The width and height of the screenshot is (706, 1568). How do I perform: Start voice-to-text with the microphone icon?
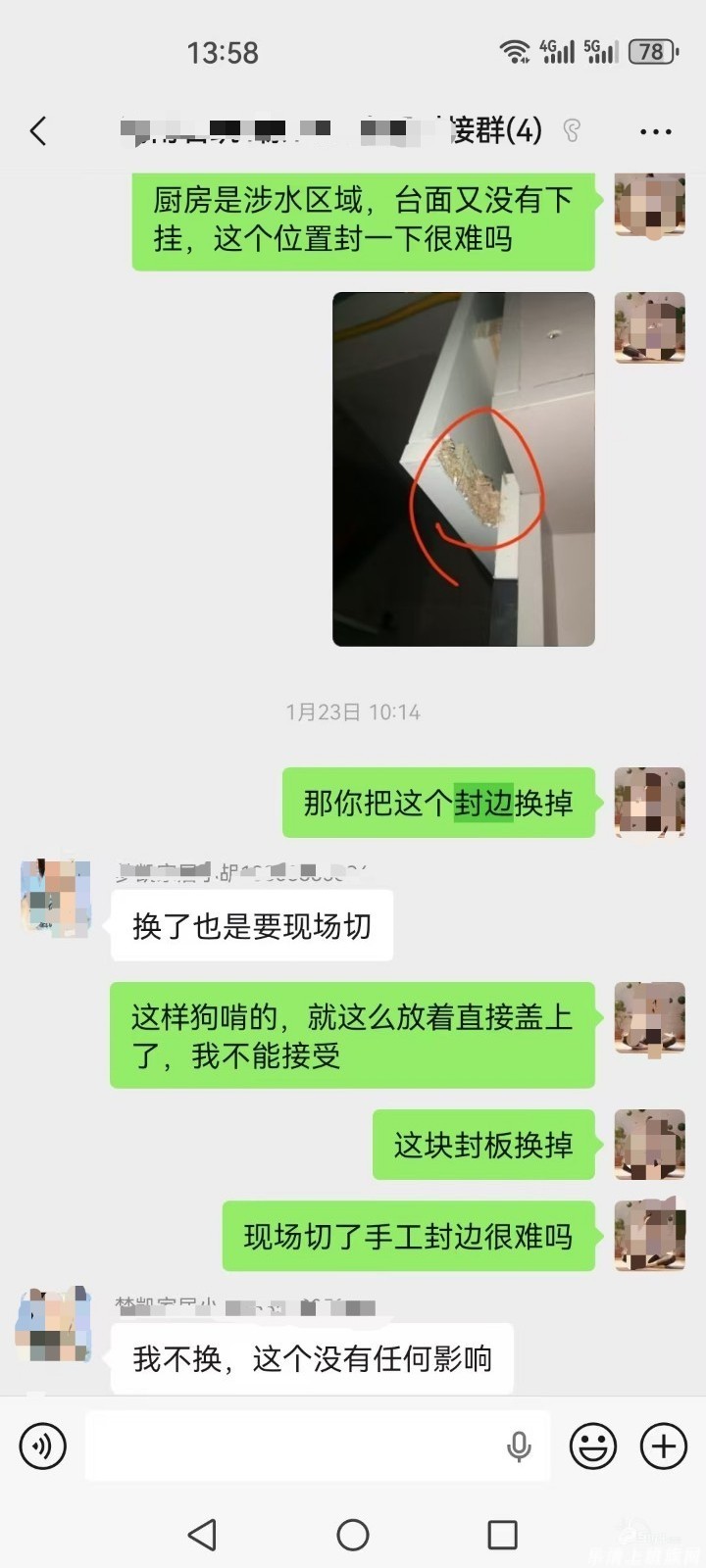point(519,1445)
